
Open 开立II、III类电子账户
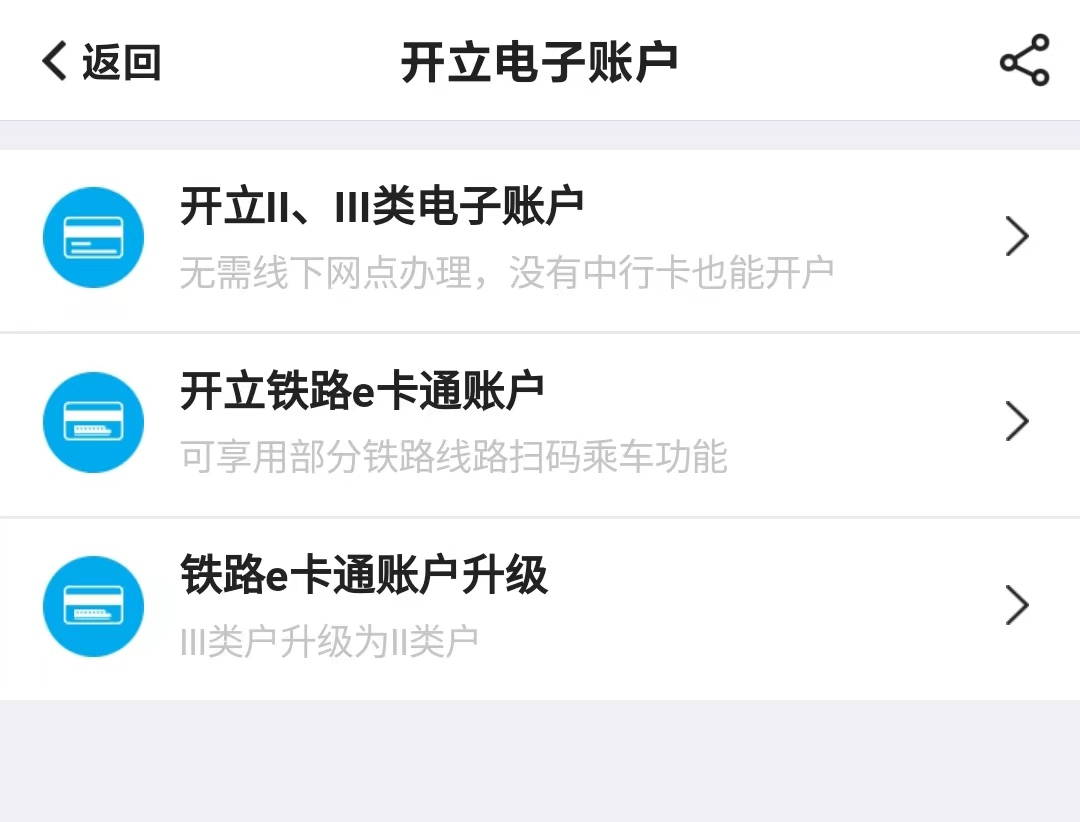[x=540, y=238]
